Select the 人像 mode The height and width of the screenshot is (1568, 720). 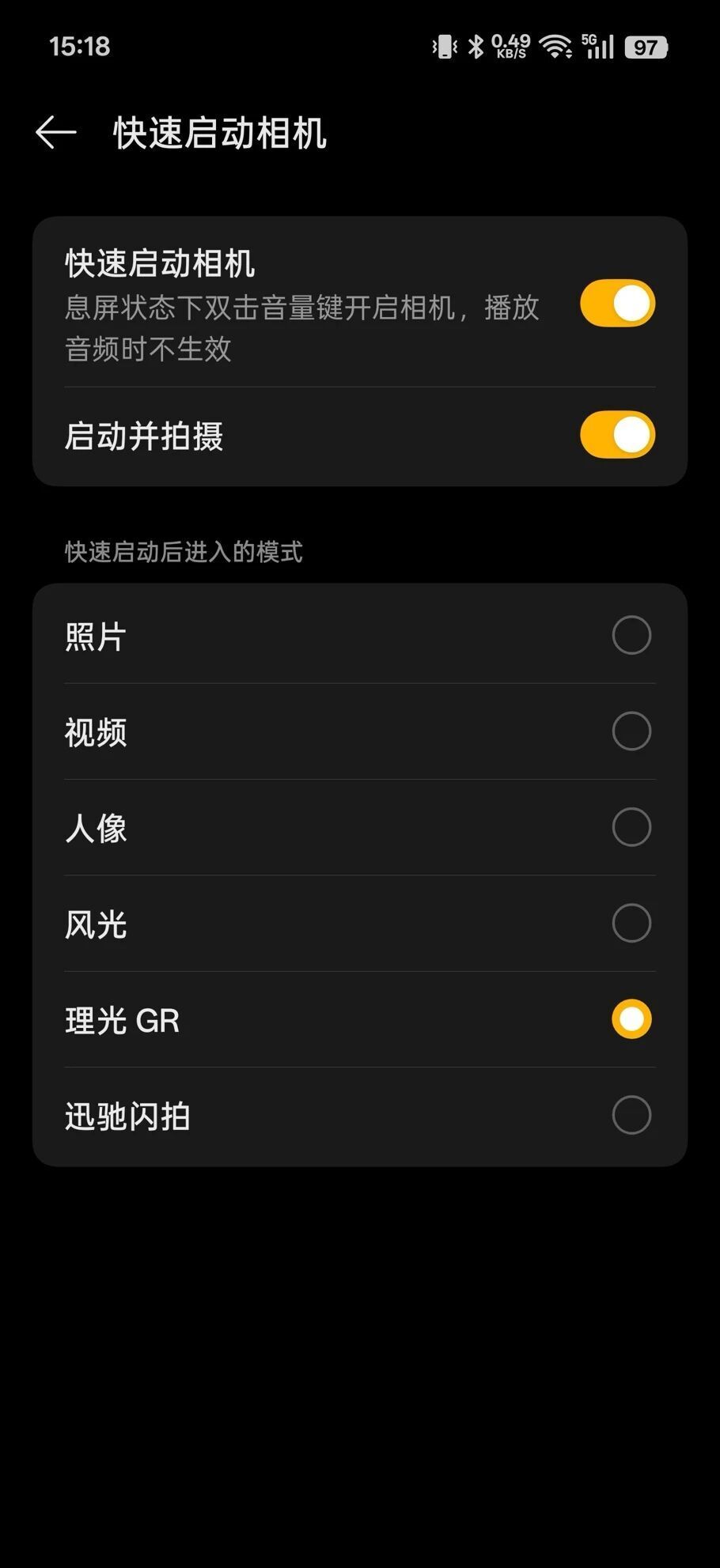click(631, 827)
